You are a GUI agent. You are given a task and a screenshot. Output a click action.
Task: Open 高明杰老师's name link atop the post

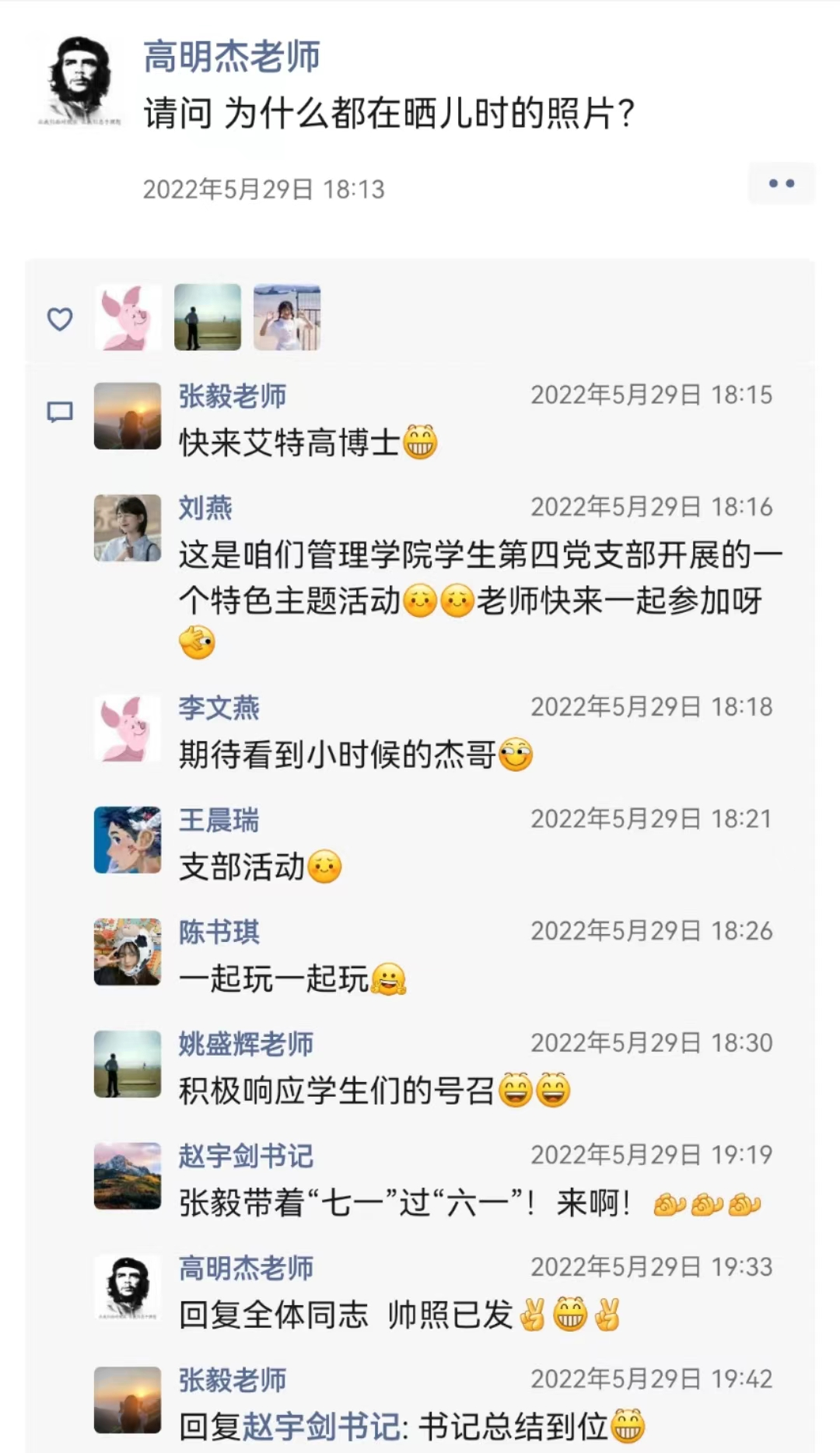(x=232, y=57)
